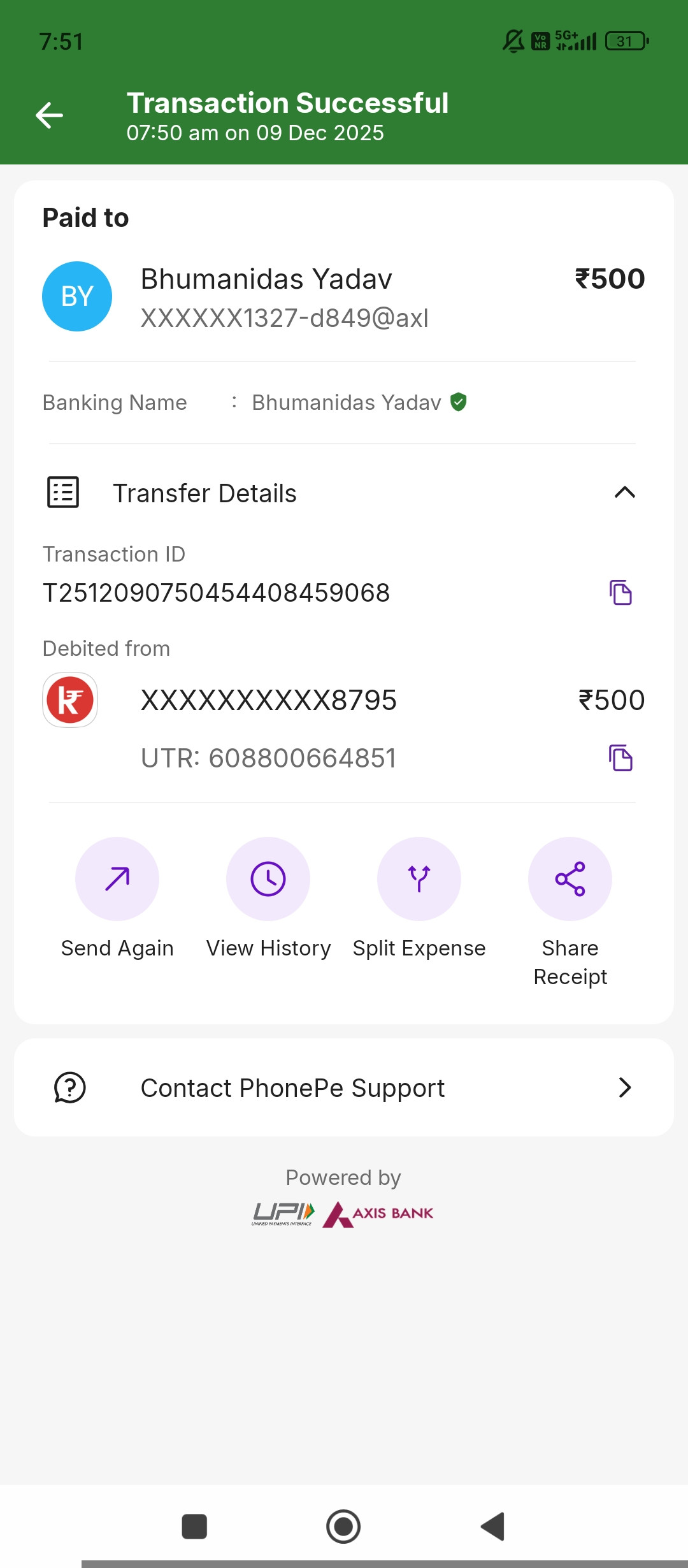This screenshot has width=688, height=1568.
Task: Go back using the header arrow
Action: point(49,115)
